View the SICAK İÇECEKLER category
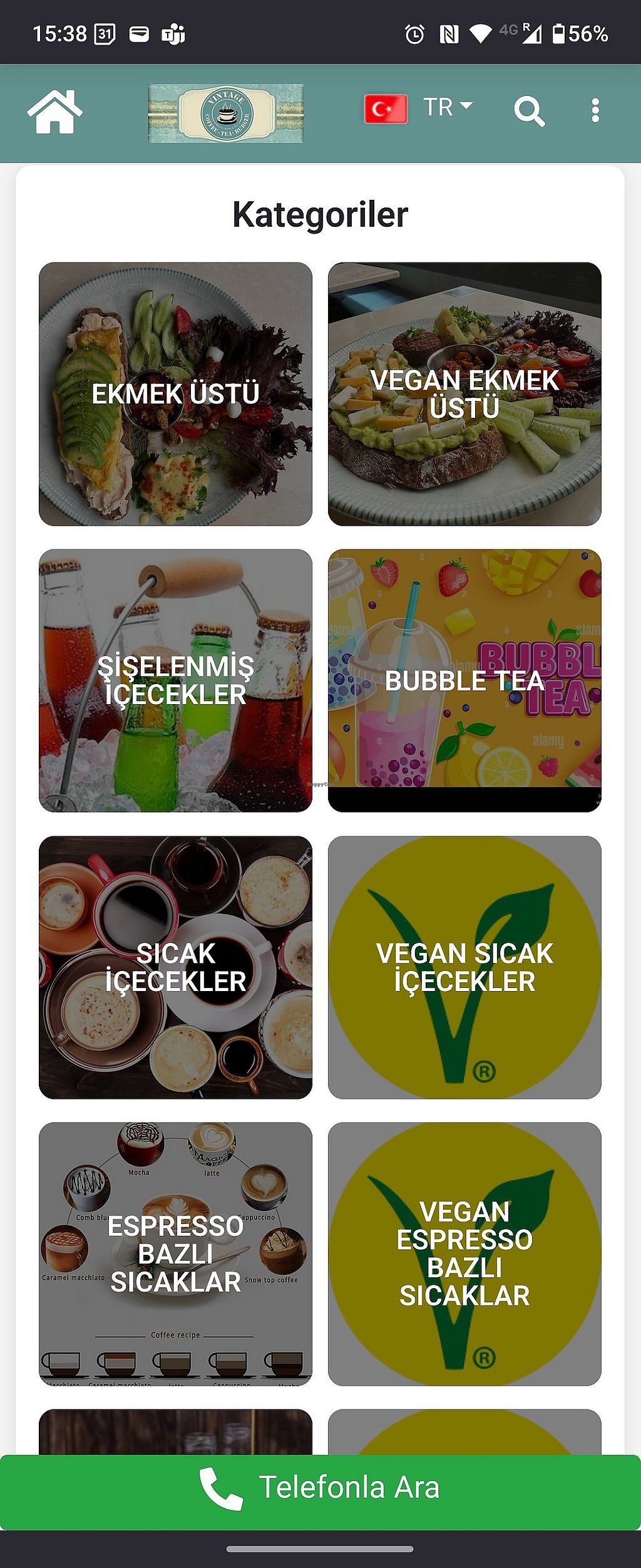641x1568 pixels. pos(175,967)
